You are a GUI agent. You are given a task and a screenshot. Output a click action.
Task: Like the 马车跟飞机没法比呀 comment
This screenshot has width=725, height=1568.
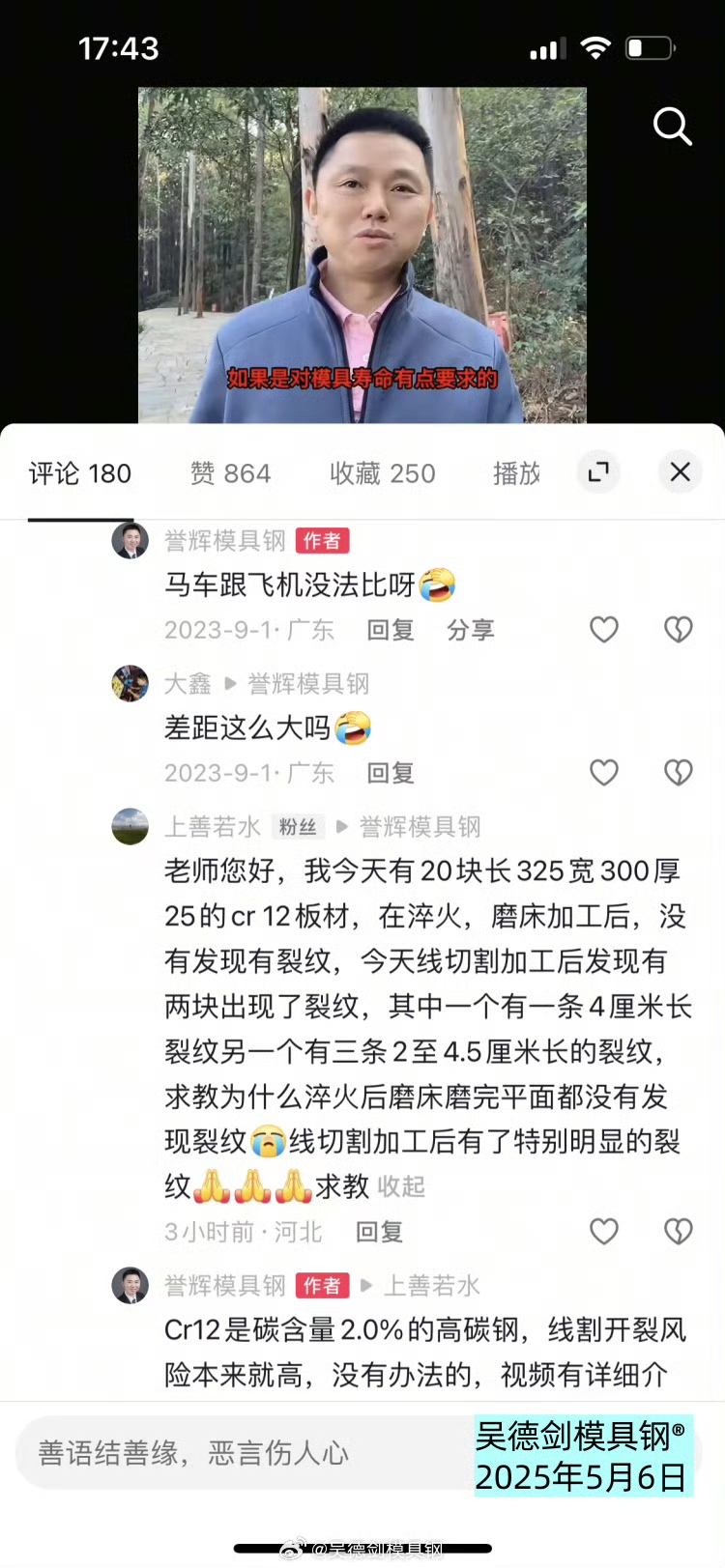coord(604,630)
